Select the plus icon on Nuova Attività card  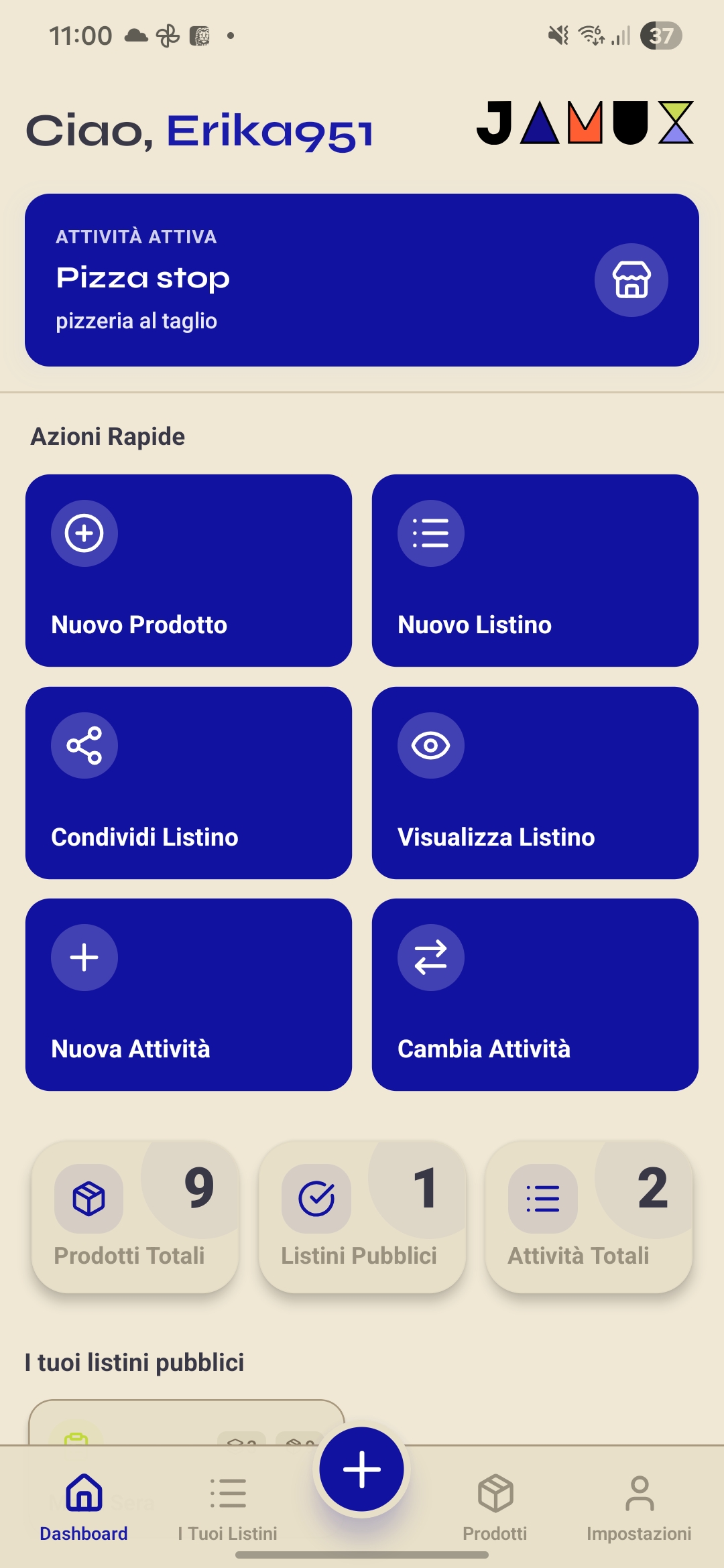tap(84, 957)
